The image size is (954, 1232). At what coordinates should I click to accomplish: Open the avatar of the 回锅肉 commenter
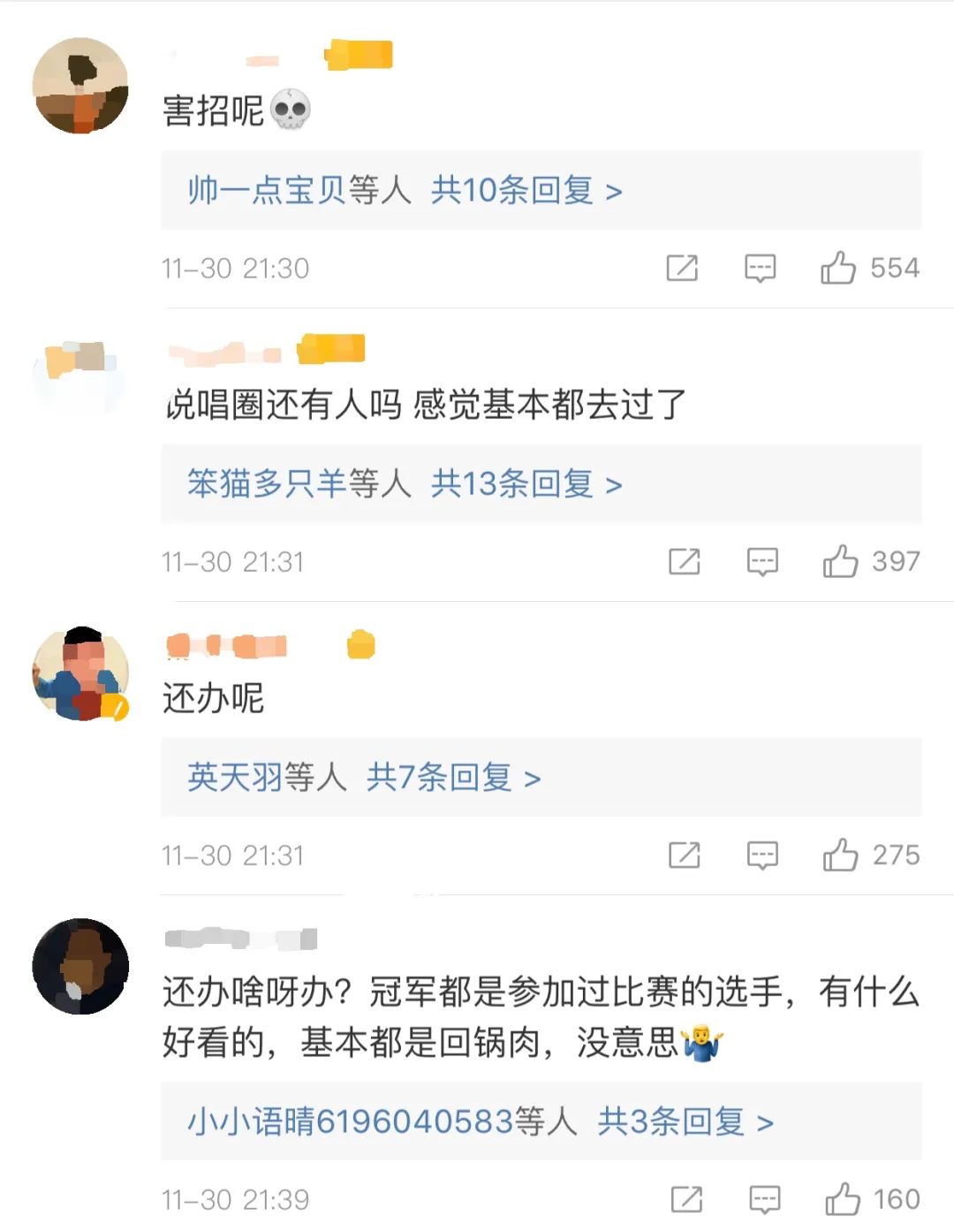(80, 966)
